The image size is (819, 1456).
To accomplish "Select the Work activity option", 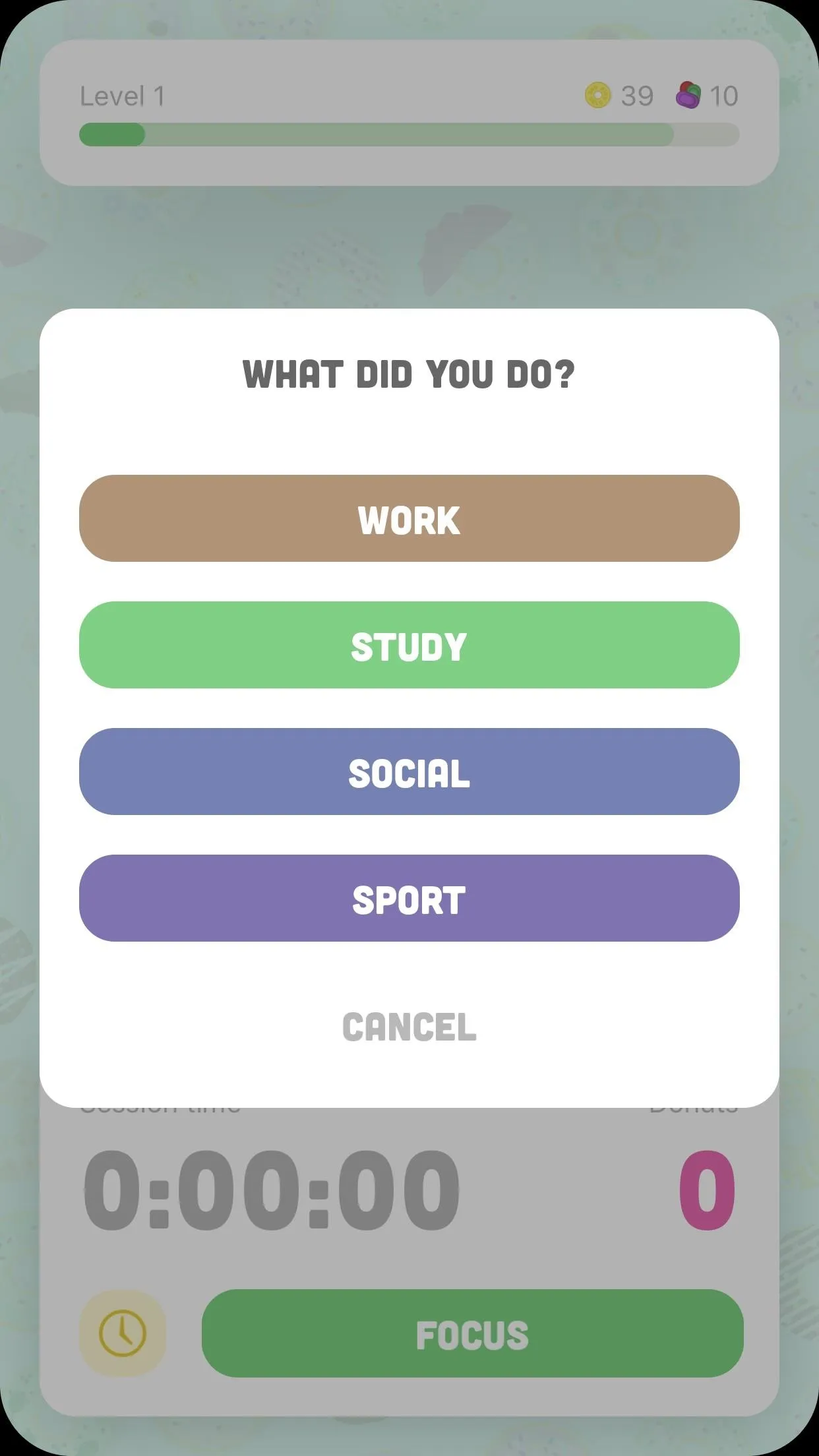I will (x=409, y=518).
